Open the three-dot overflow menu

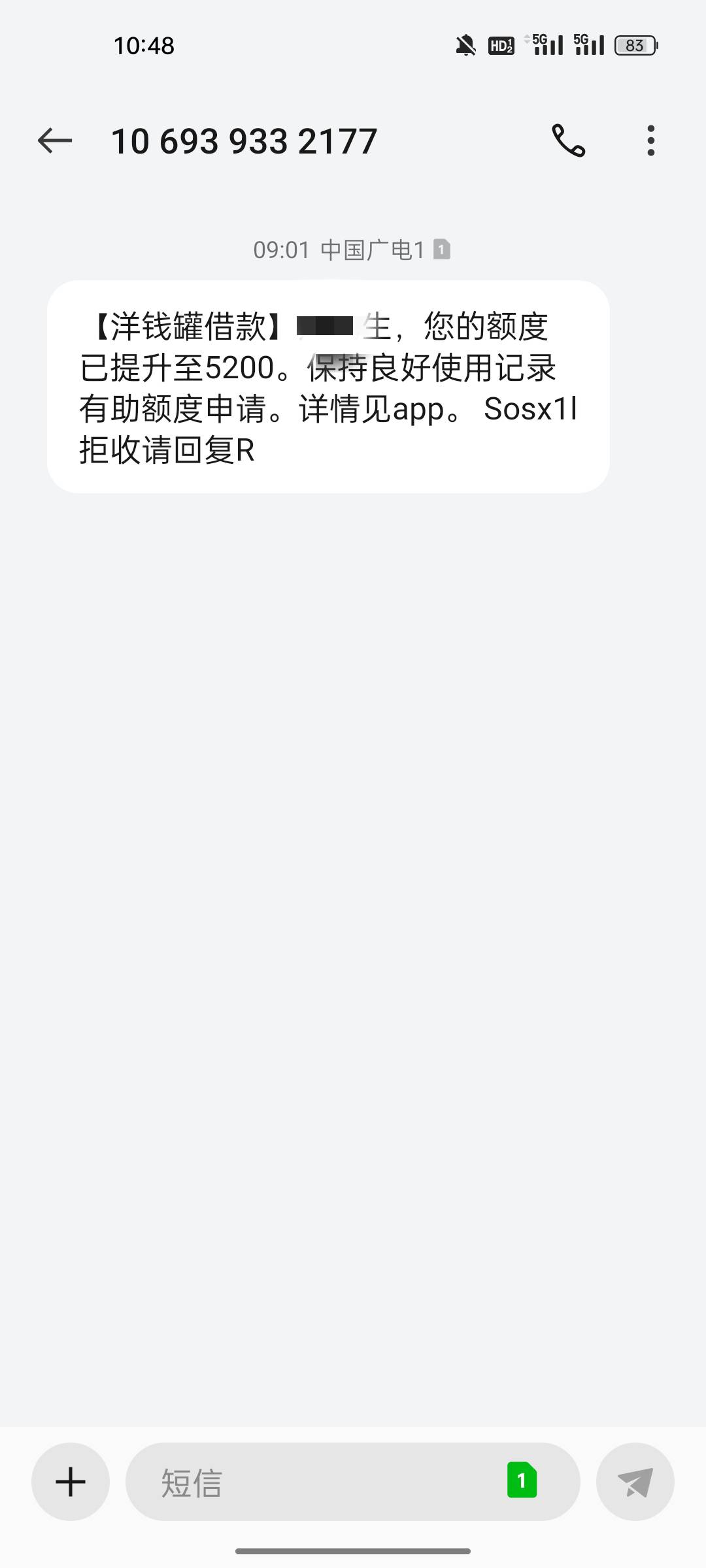650,140
